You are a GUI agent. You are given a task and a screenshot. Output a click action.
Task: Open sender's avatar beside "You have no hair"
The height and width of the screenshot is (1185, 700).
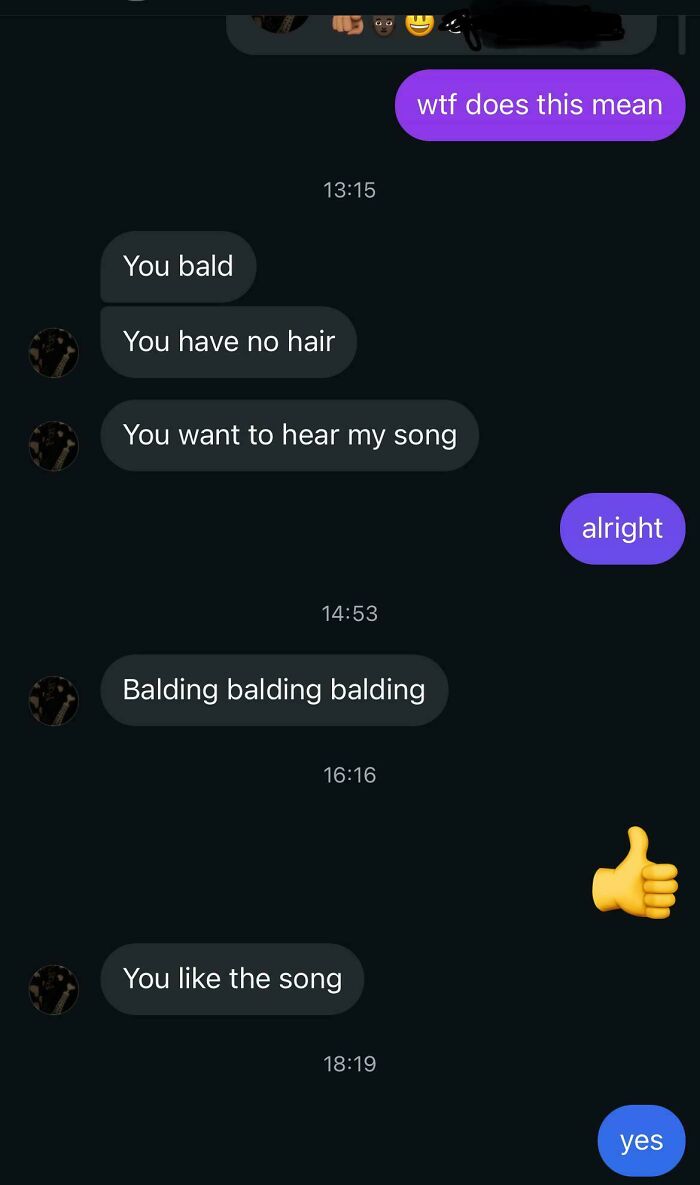(53, 352)
